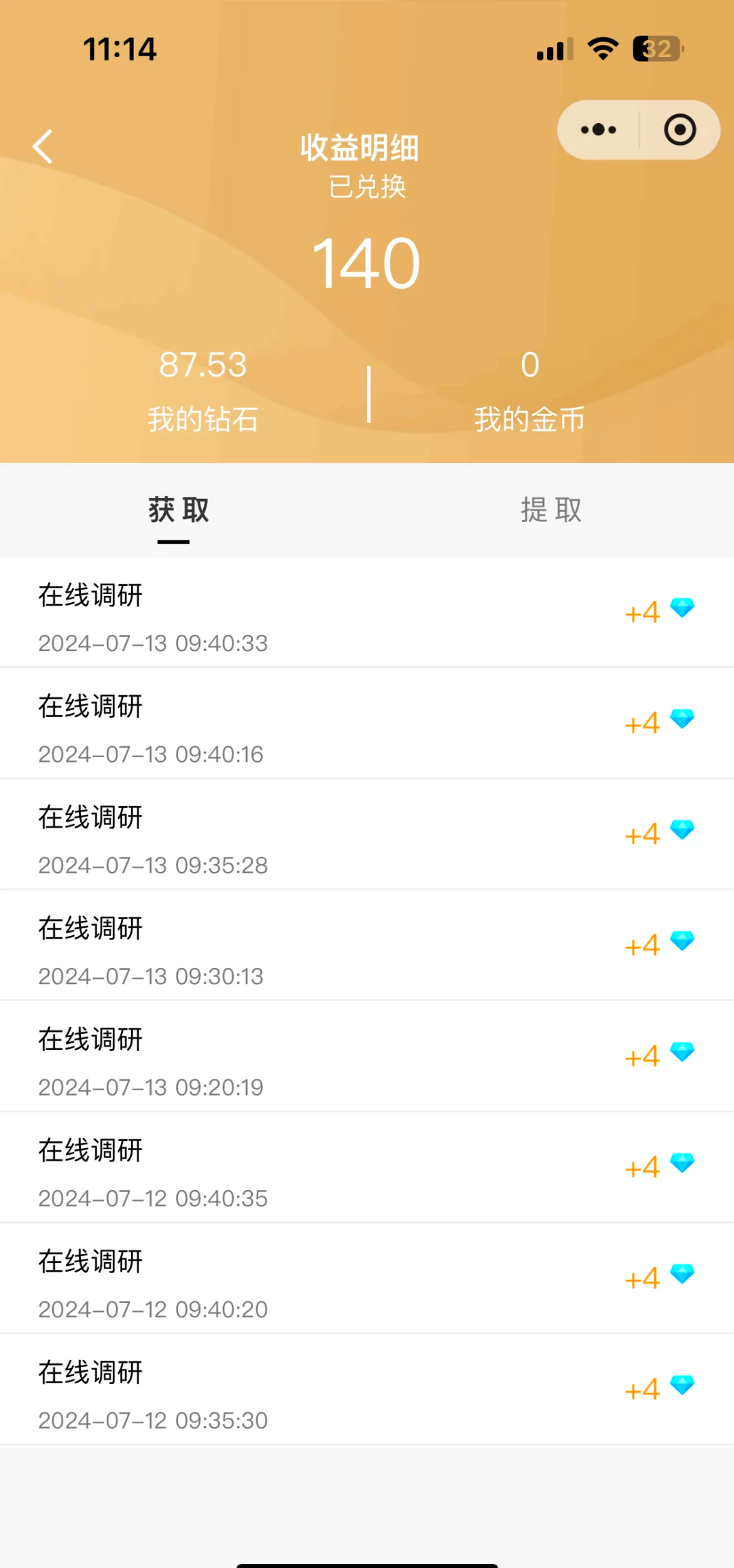
Task: Open the mini-program more options menu
Action: (x=597, y=129)
